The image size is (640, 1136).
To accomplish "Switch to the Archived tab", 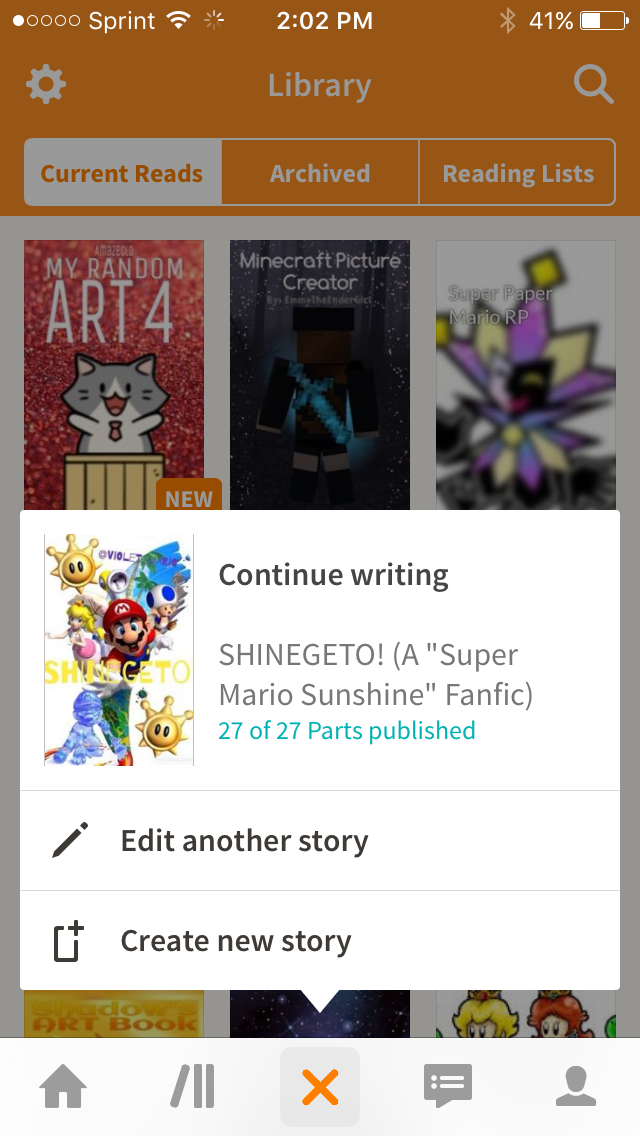I will tap(320, 173).
